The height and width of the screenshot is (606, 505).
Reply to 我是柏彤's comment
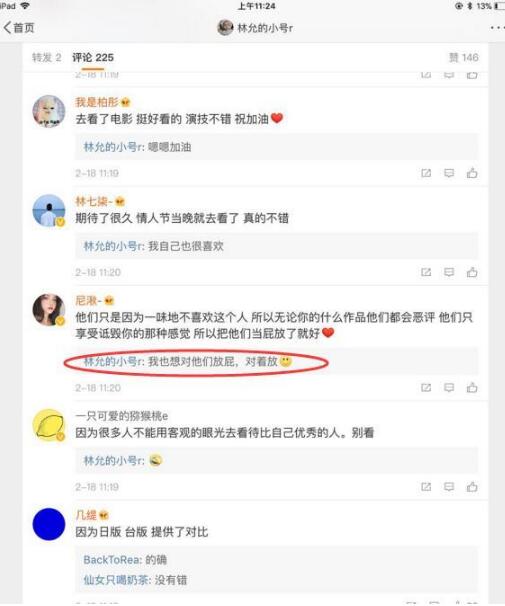point(449,173)
